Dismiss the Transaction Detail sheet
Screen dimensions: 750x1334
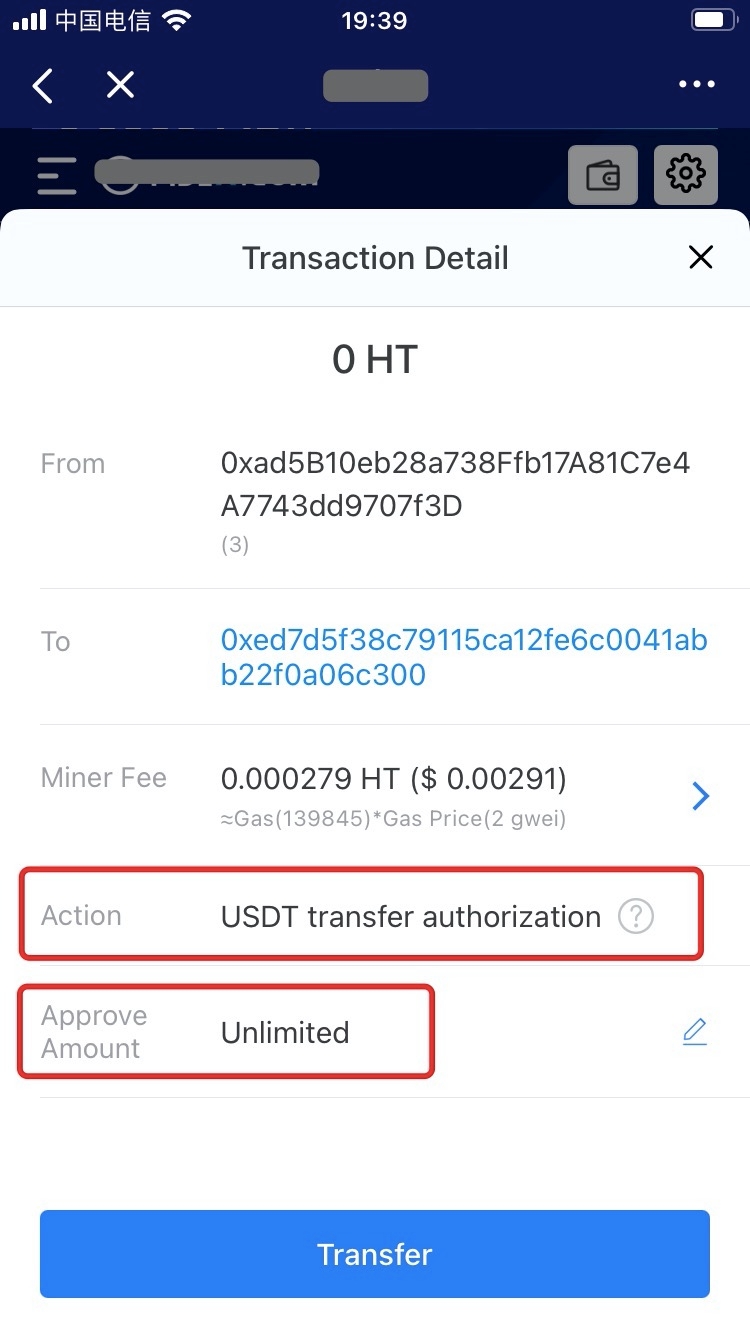click(x=701, y=258)
